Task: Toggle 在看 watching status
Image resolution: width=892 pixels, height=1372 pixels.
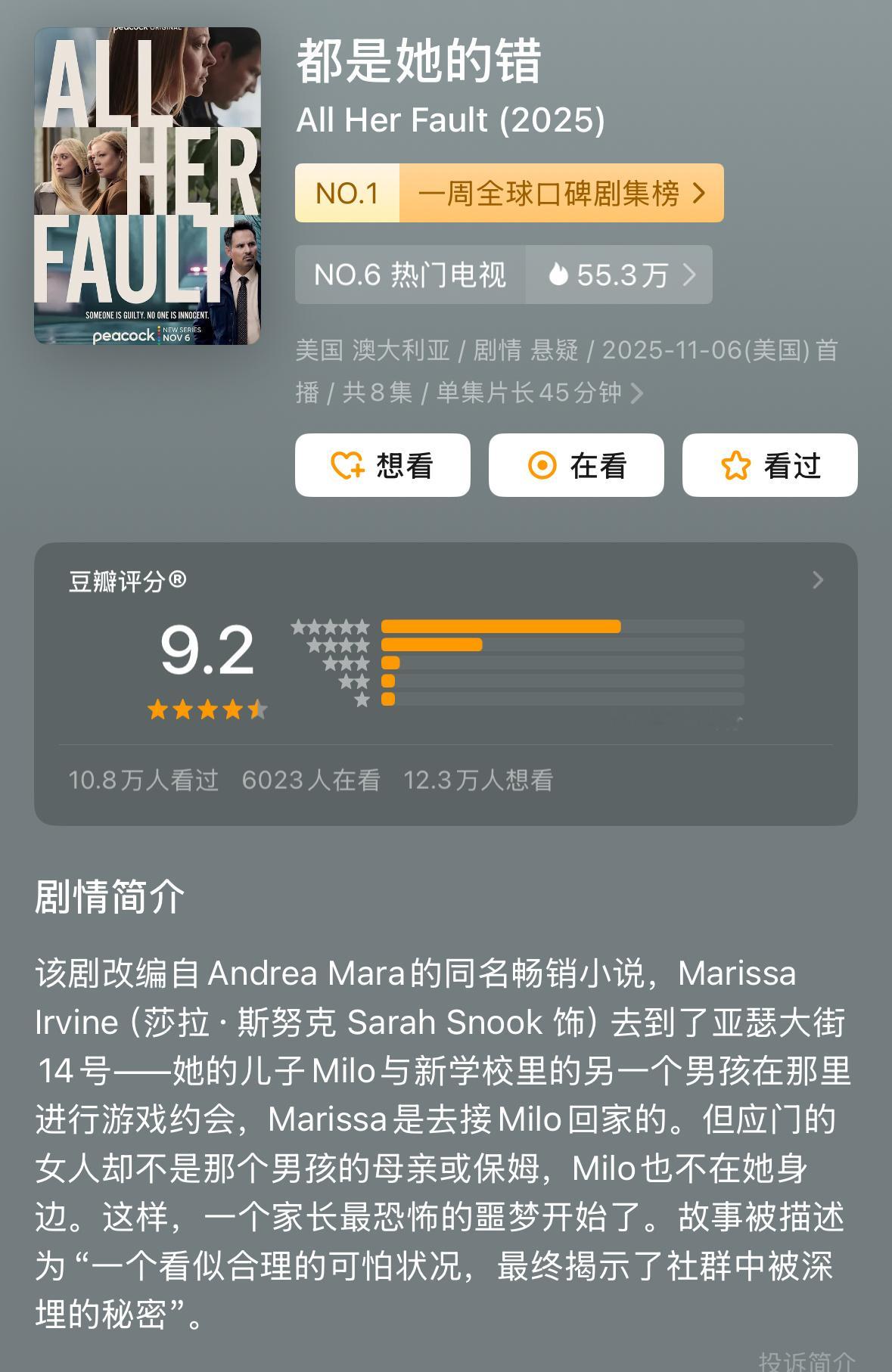Action: tap(576, 467)
